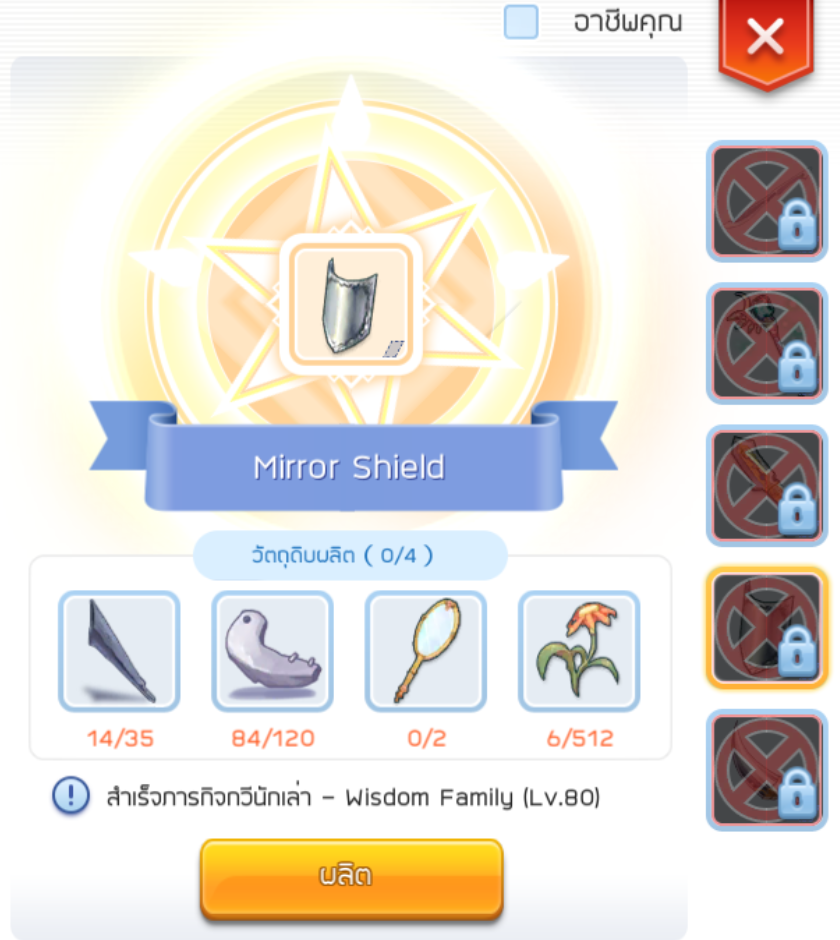Viewport: 840px width, 940px height.
Task: Select the highlighted locked shield recipe
Action: point(767,628)
